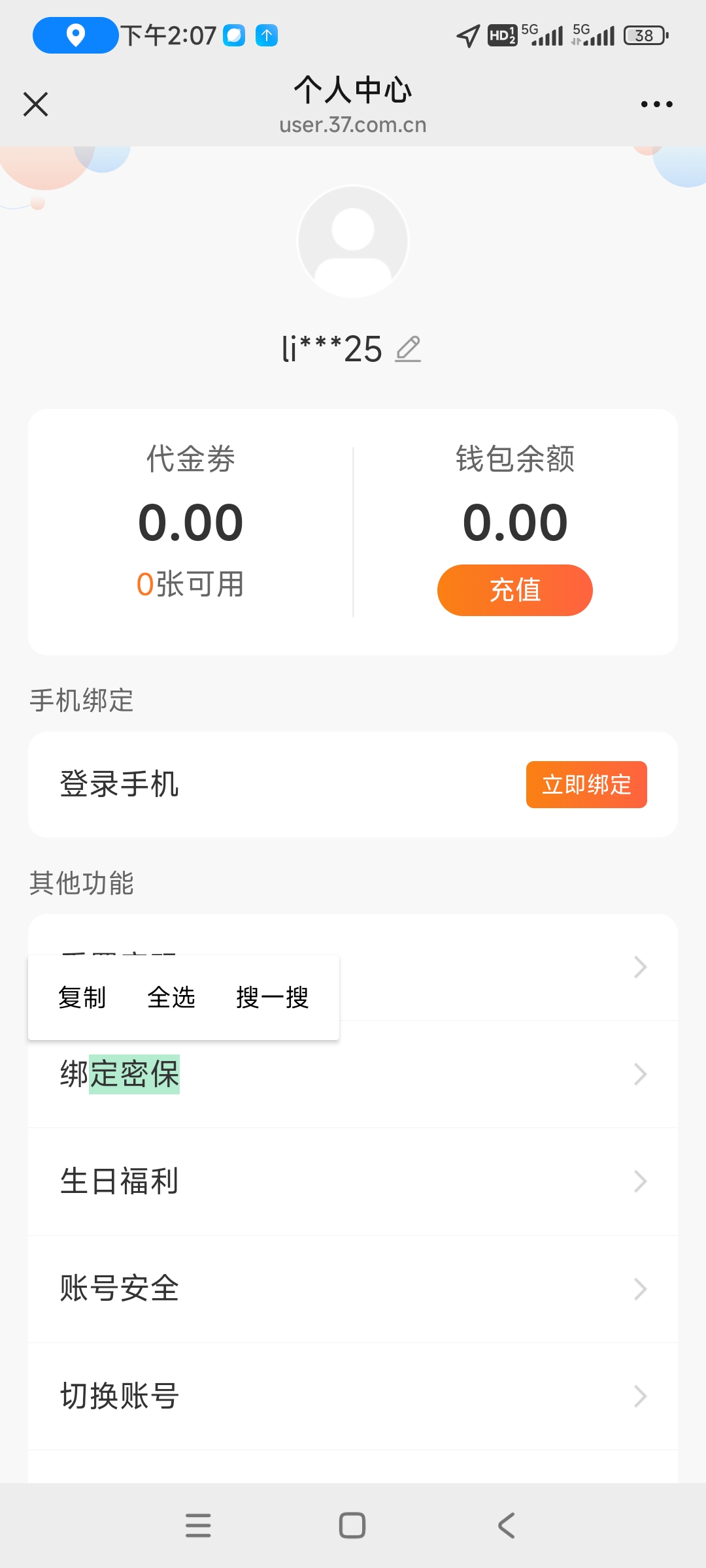Choose 全选 in the text popup
706x1568 pixels.
point(171,998)
